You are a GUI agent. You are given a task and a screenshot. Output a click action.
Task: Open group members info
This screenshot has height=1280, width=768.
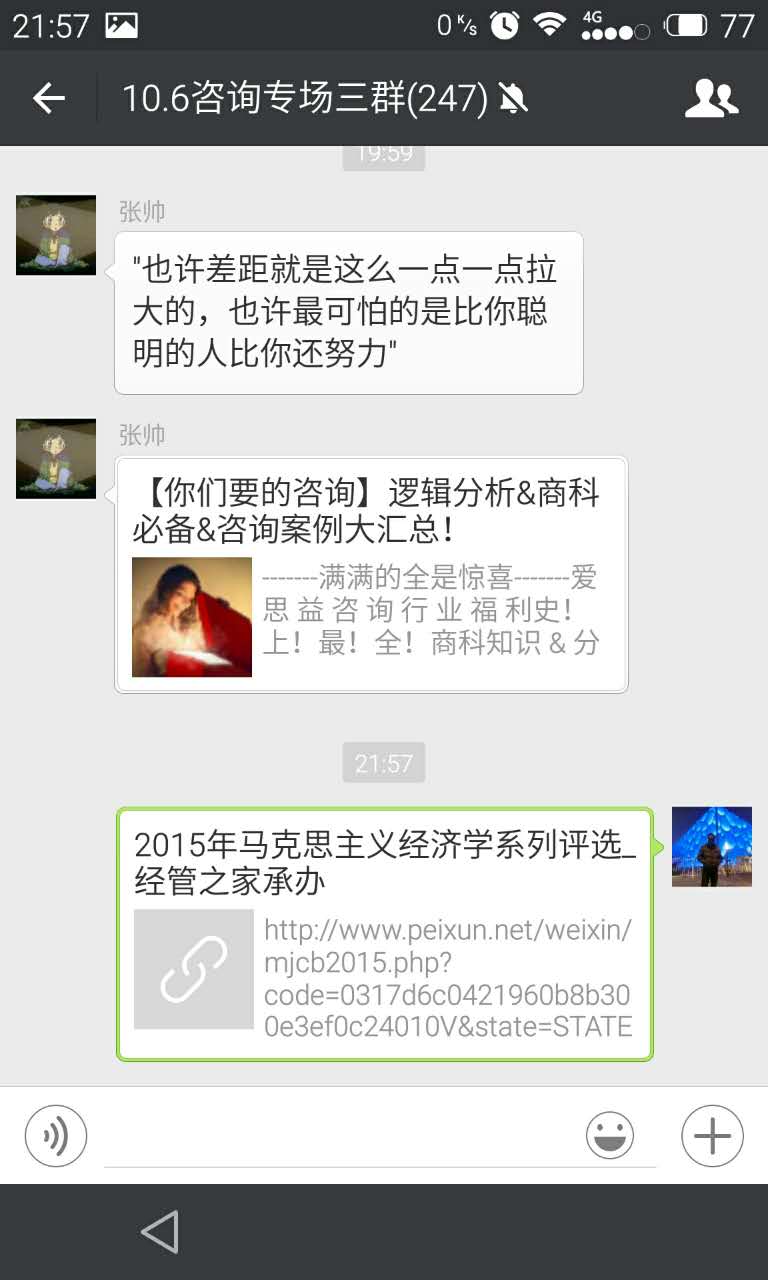711,98
